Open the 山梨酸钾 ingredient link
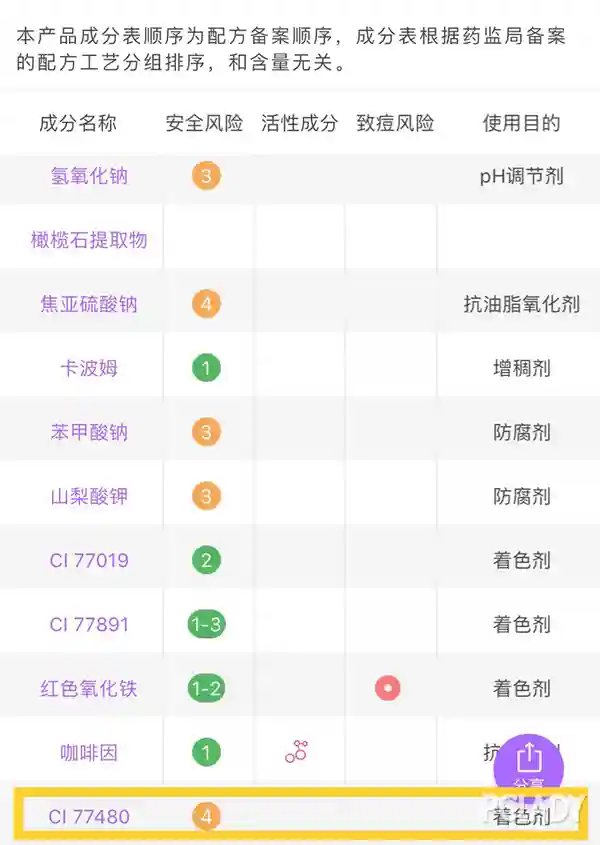The width and height of the screenshot is (600, 845). coord(89,496)
